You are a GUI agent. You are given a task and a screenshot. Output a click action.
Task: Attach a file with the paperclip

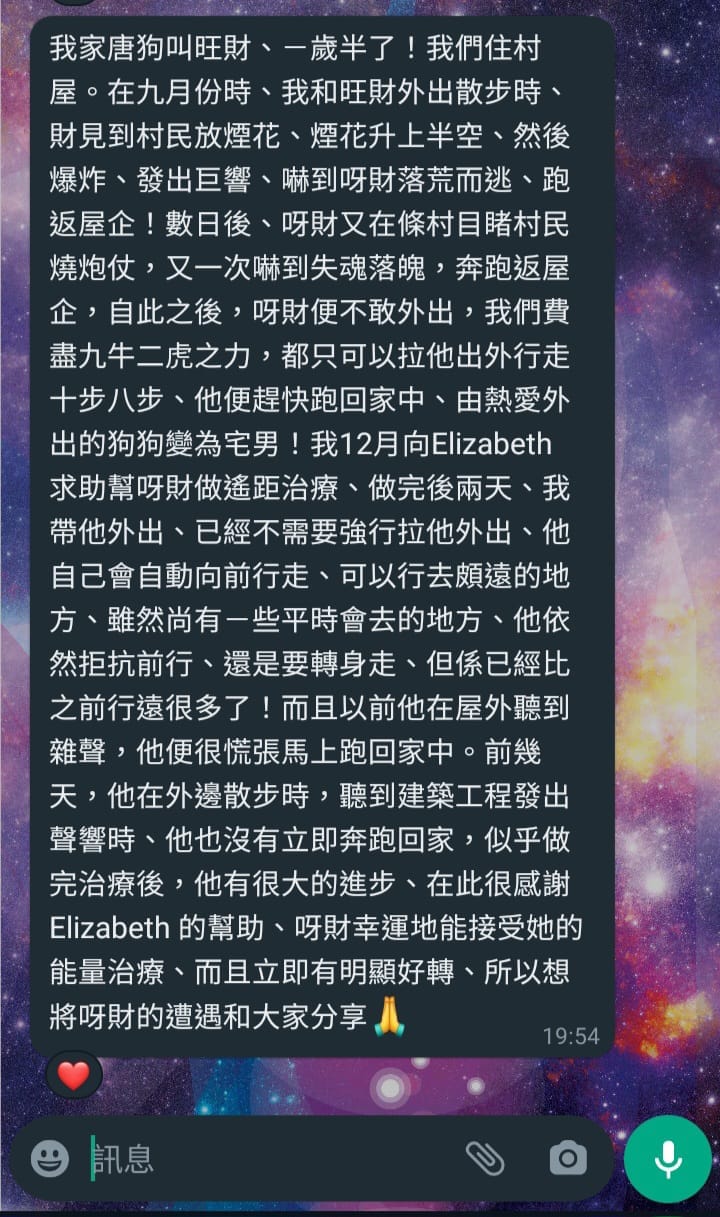[x=485, y=1159]
